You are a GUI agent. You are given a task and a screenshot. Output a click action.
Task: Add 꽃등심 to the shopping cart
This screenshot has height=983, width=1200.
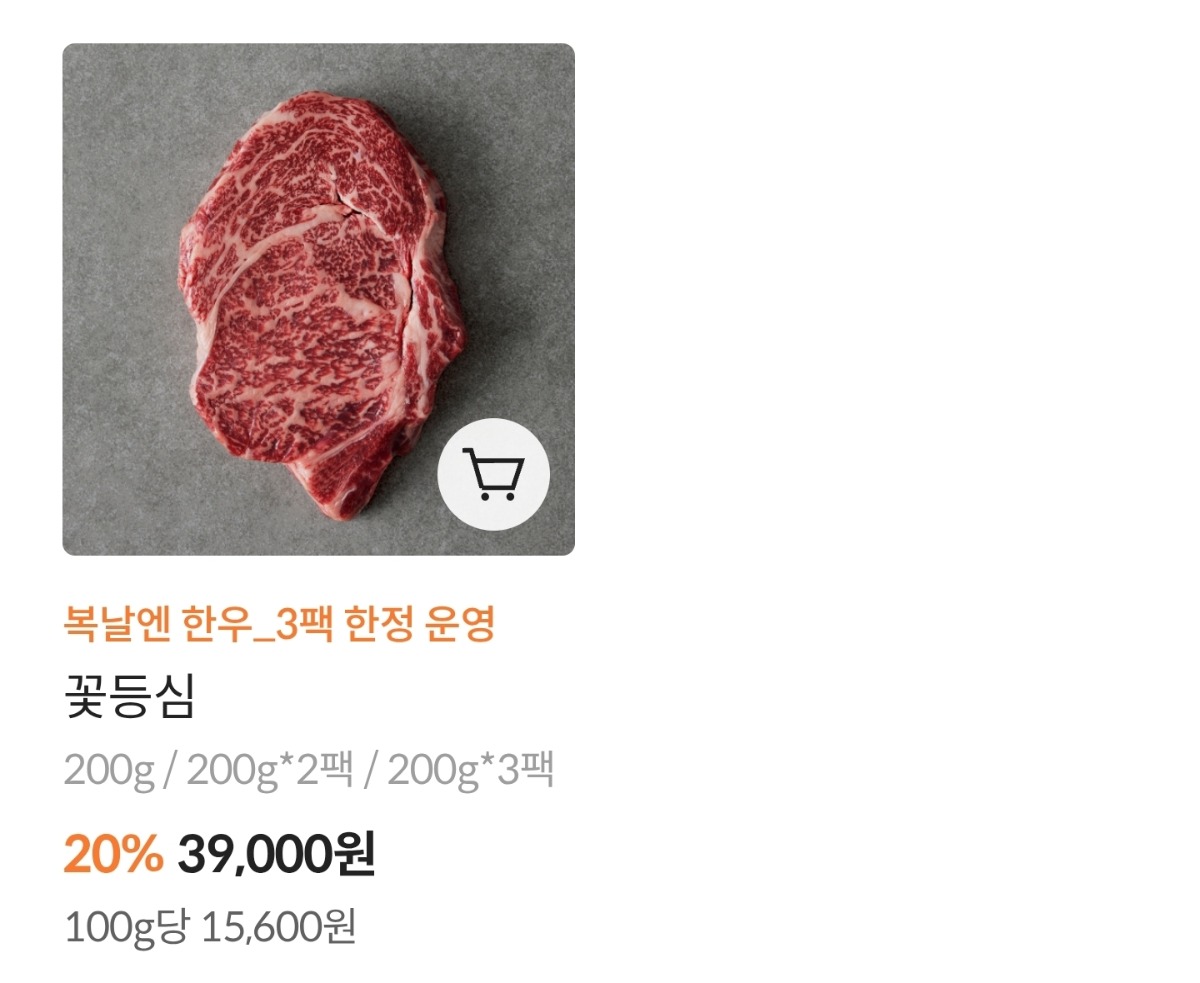[x=494, y=474]
